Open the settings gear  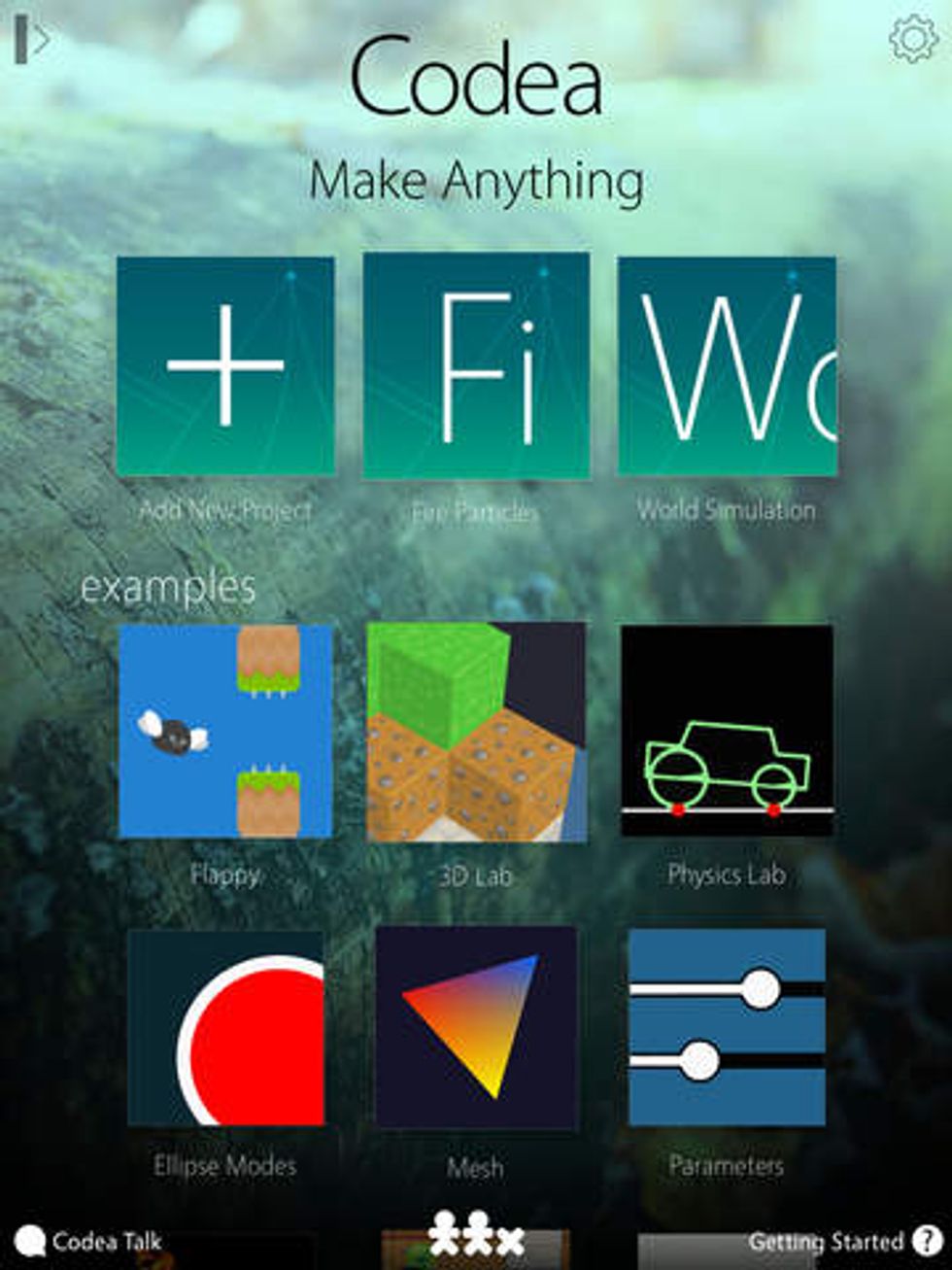click(x=913, y=40)
